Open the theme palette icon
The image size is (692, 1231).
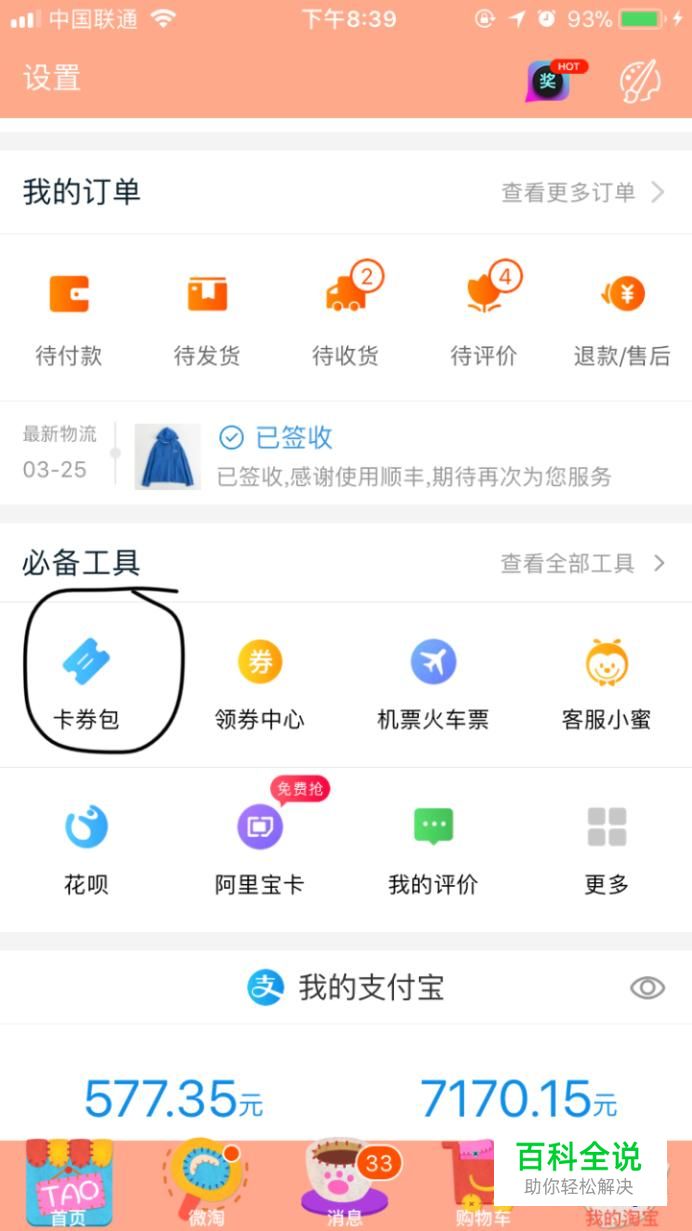point(640,81)
